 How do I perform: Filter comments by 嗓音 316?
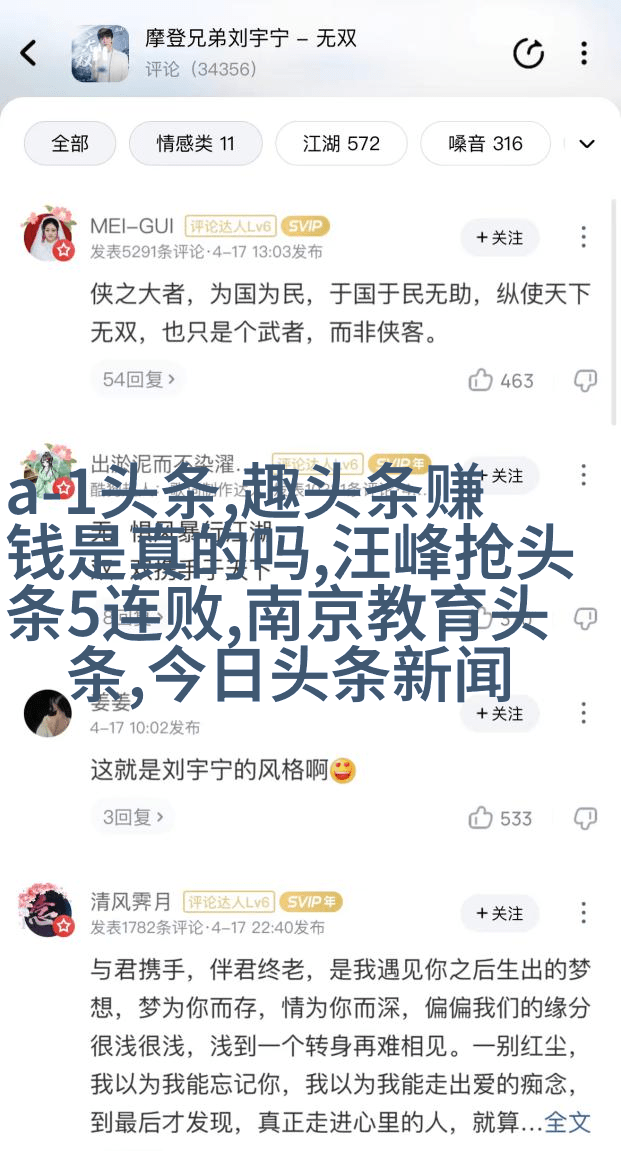click(485, 144)
